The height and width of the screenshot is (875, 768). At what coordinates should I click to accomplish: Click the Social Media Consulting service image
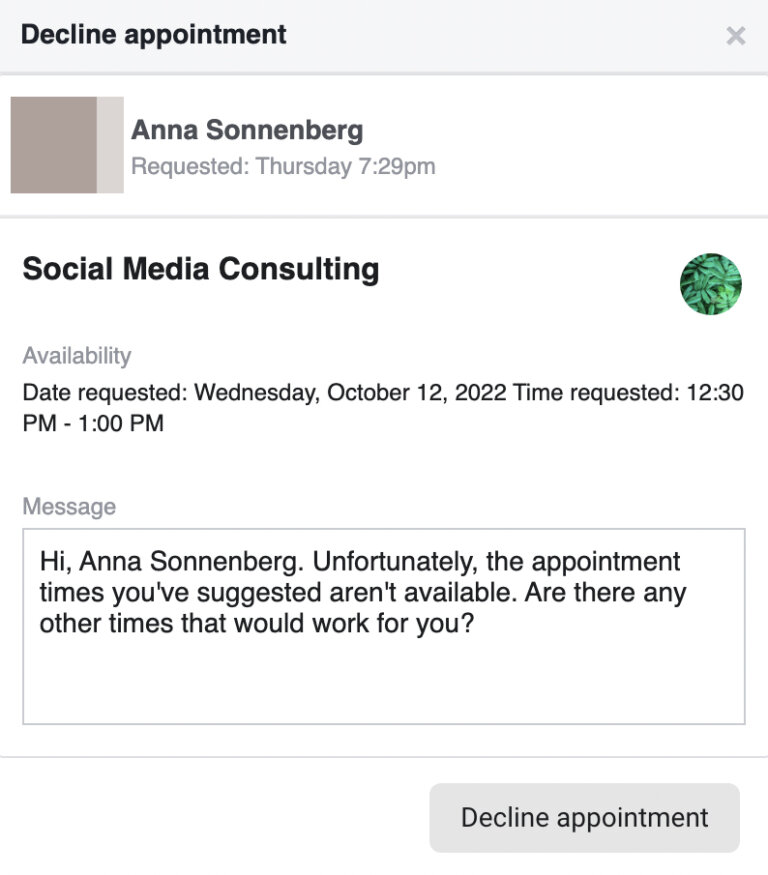click(711, 284)
